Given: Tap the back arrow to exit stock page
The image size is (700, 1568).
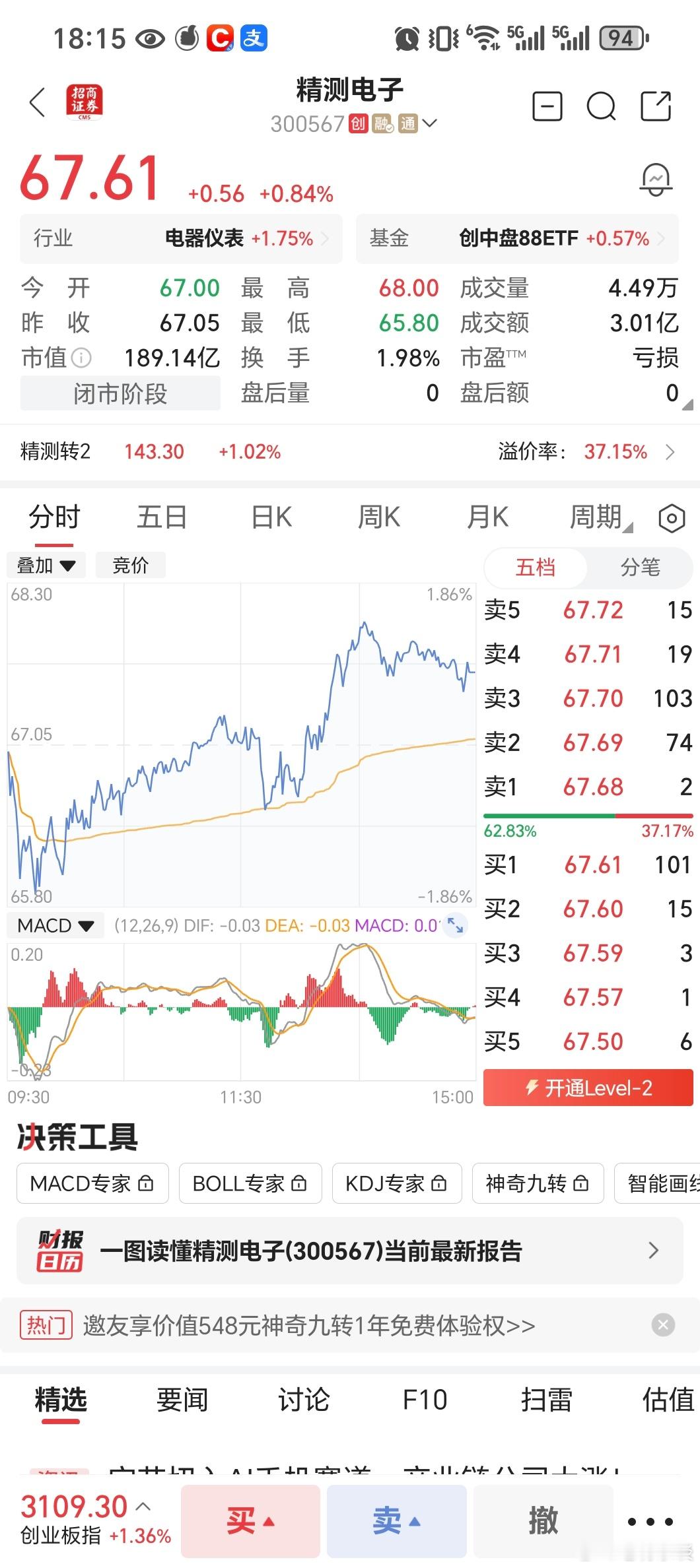Looking at the screenshot, I should point(36,103).
